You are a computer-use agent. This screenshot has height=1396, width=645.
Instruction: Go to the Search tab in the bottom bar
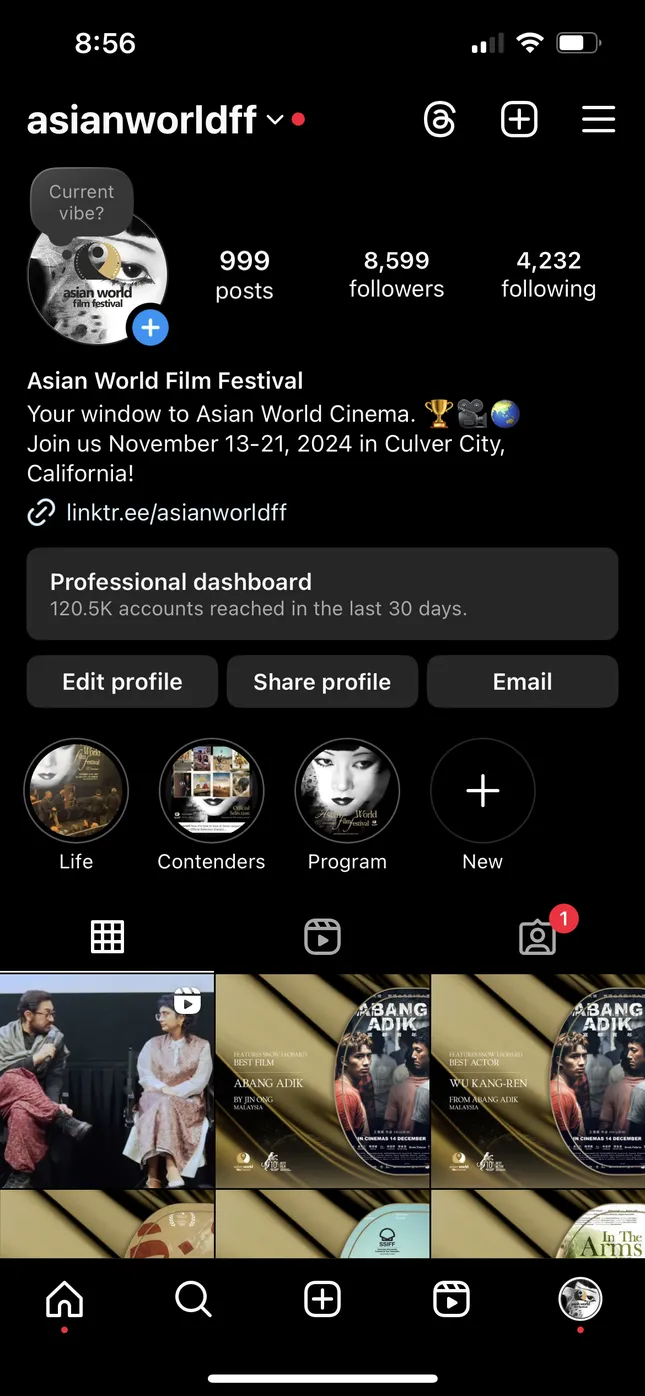click(193, 1299)
